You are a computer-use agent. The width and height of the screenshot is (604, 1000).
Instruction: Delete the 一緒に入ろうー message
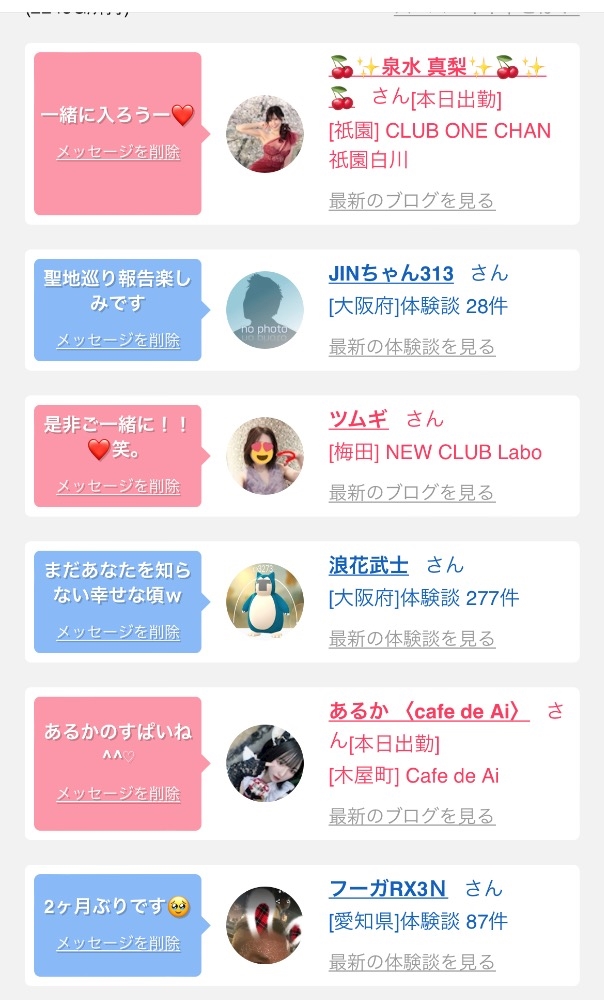click(118, 152)
